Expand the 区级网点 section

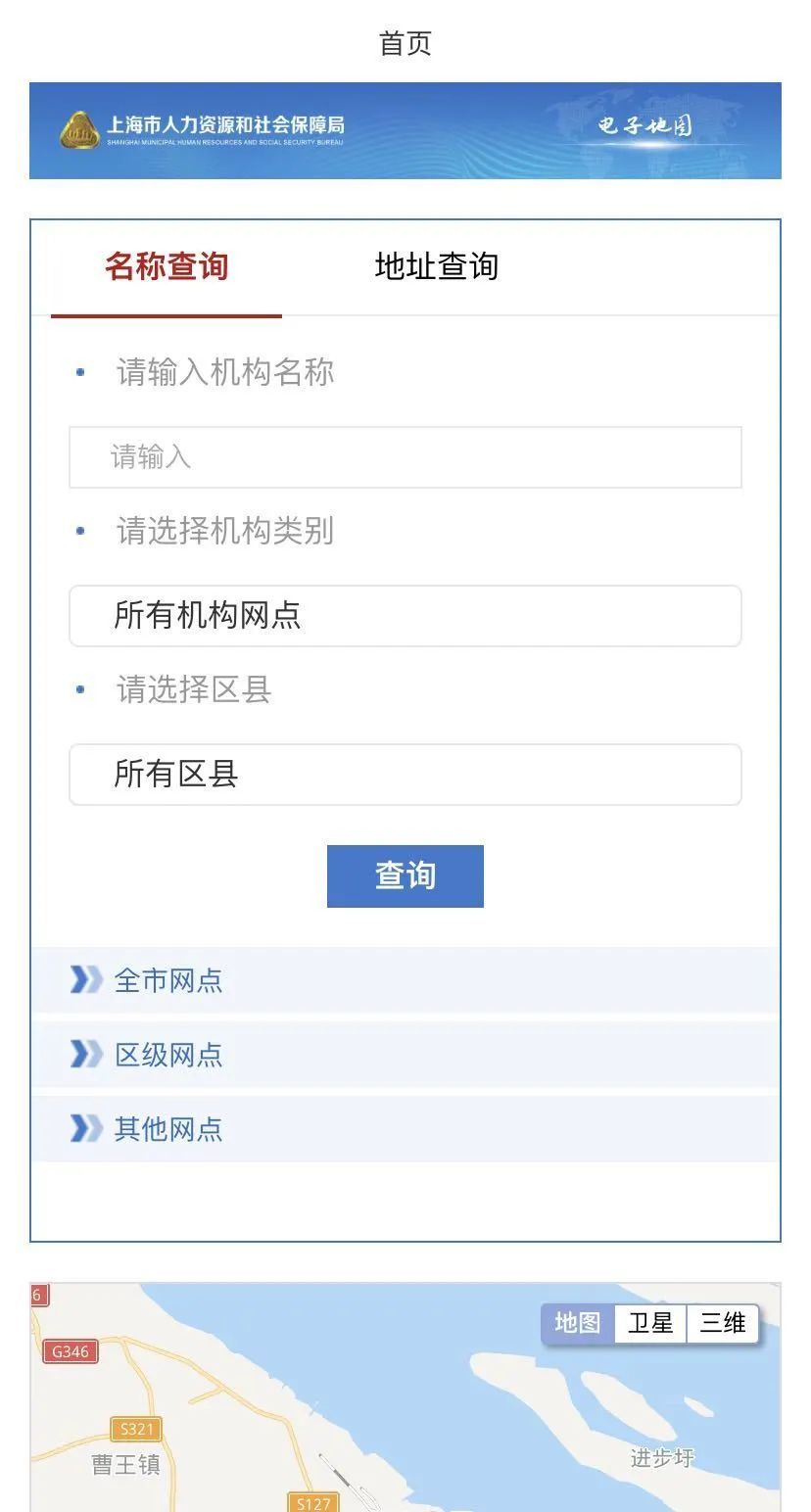405,1055
